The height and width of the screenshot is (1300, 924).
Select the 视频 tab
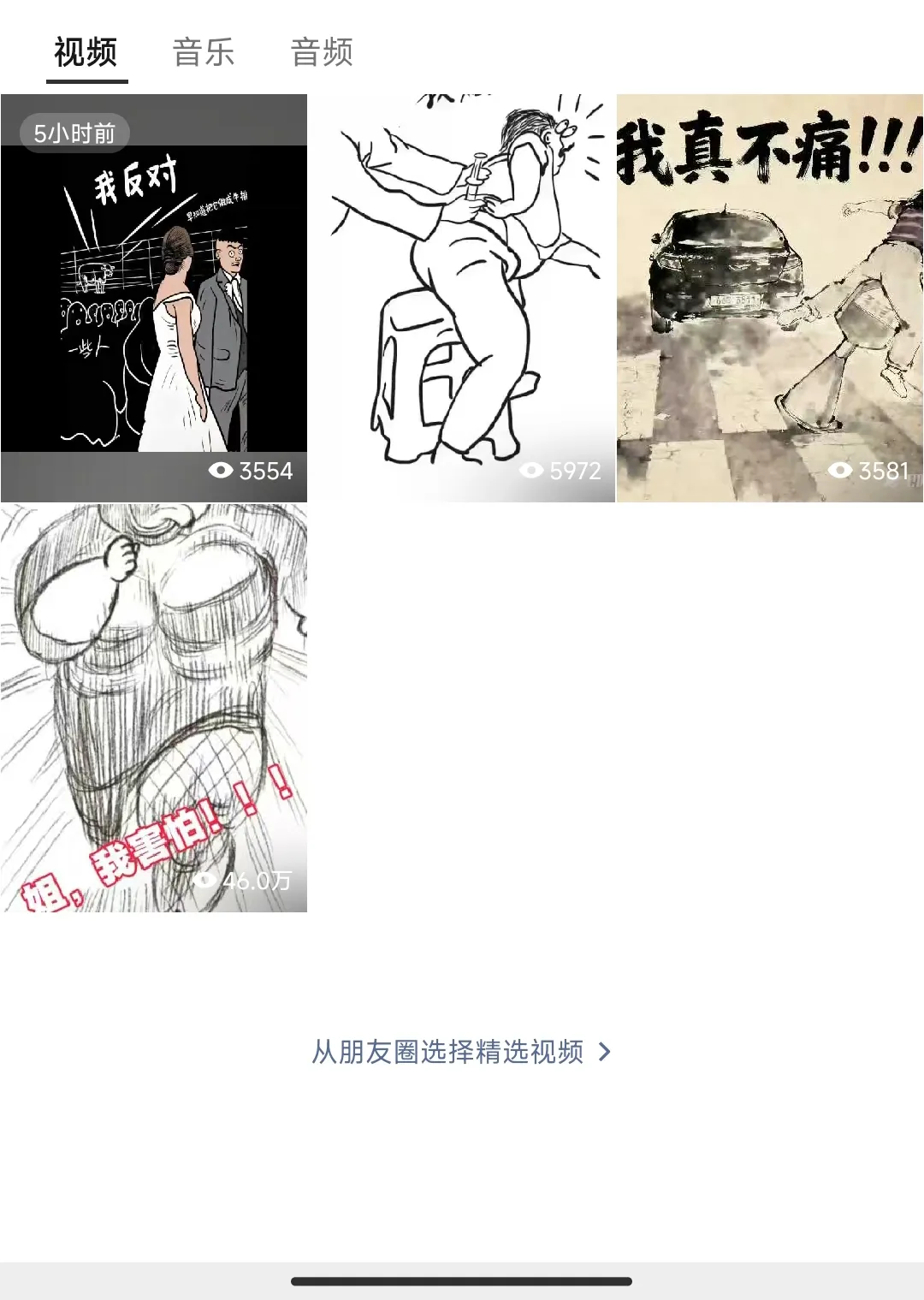click(x=86, y=52)
